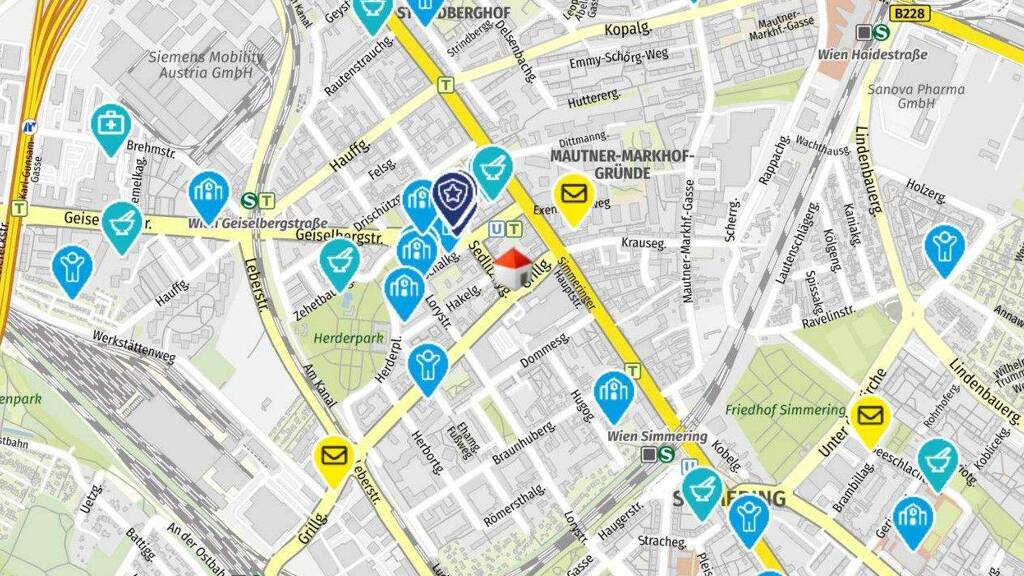Select the child marker southwest of Hauffg.
The image size is (1024, 576).
(72, 270)
